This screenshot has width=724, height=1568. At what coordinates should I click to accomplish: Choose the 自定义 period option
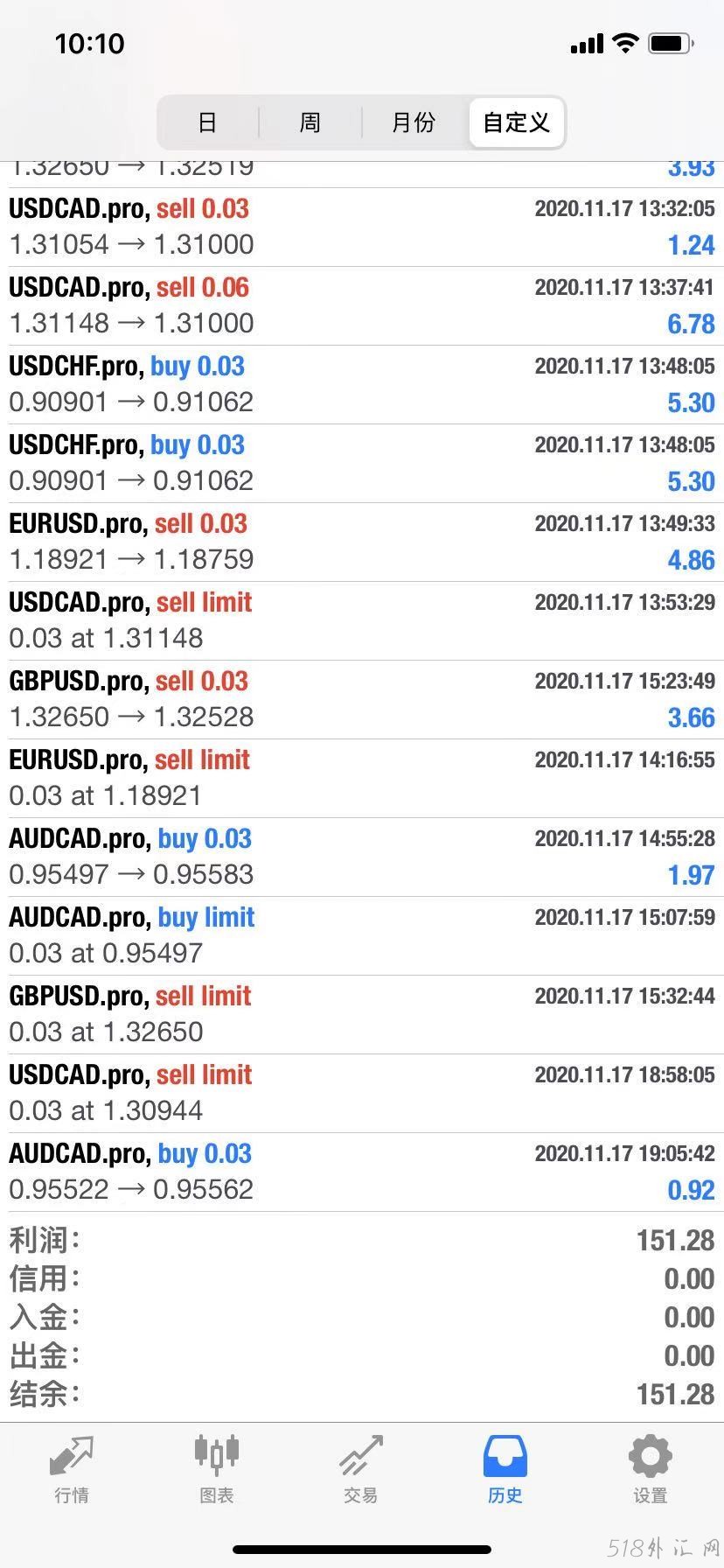(517, 122)
